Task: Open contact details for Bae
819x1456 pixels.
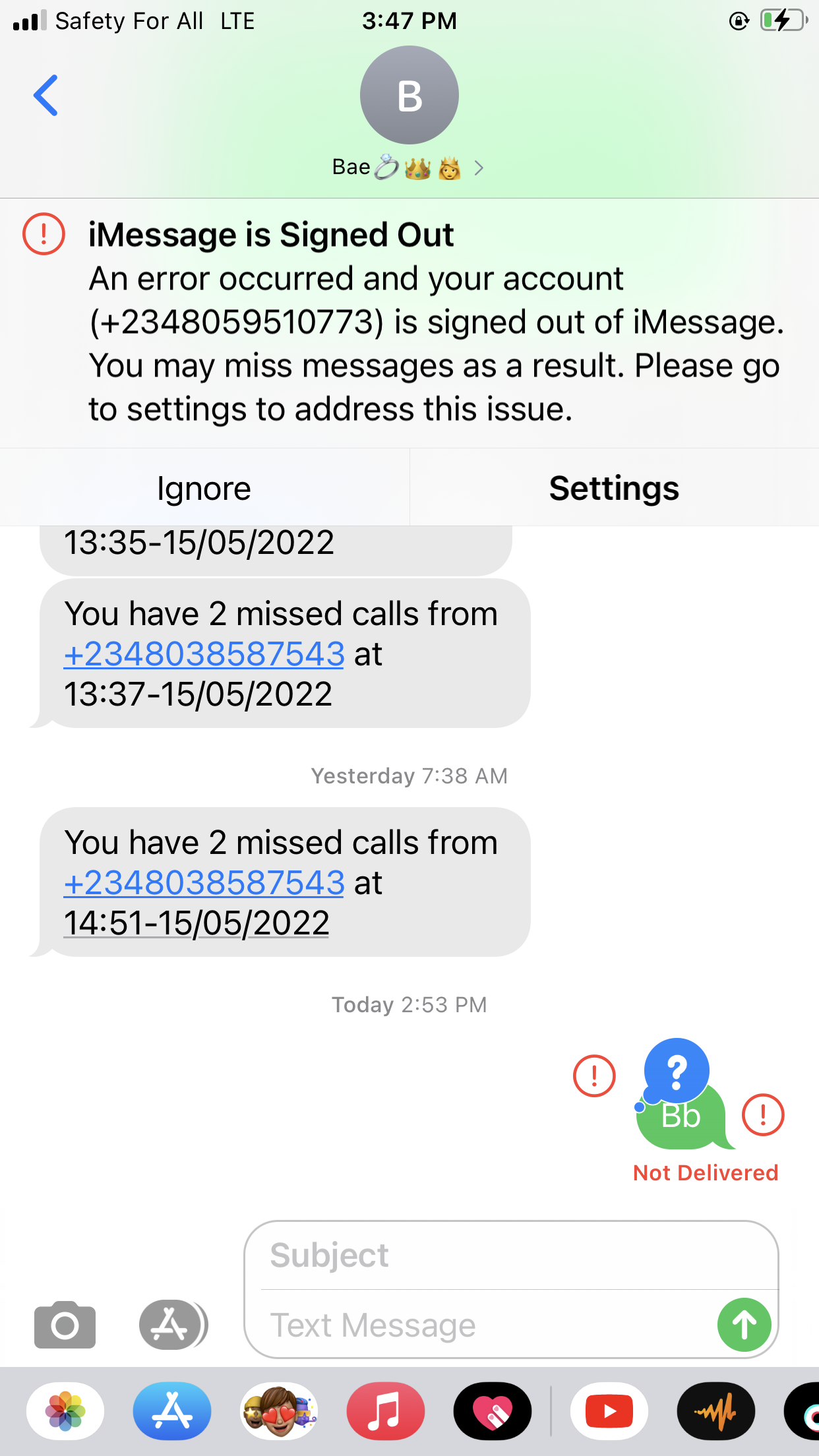Action: tap(409, 167)
